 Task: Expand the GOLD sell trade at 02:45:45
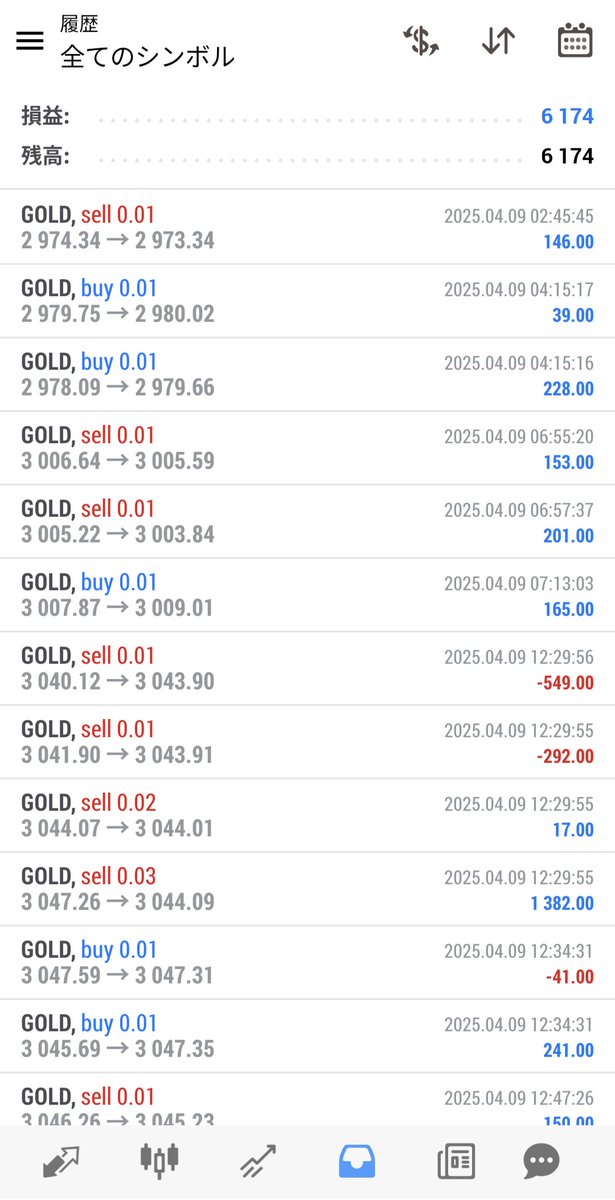tap(307, 228)
